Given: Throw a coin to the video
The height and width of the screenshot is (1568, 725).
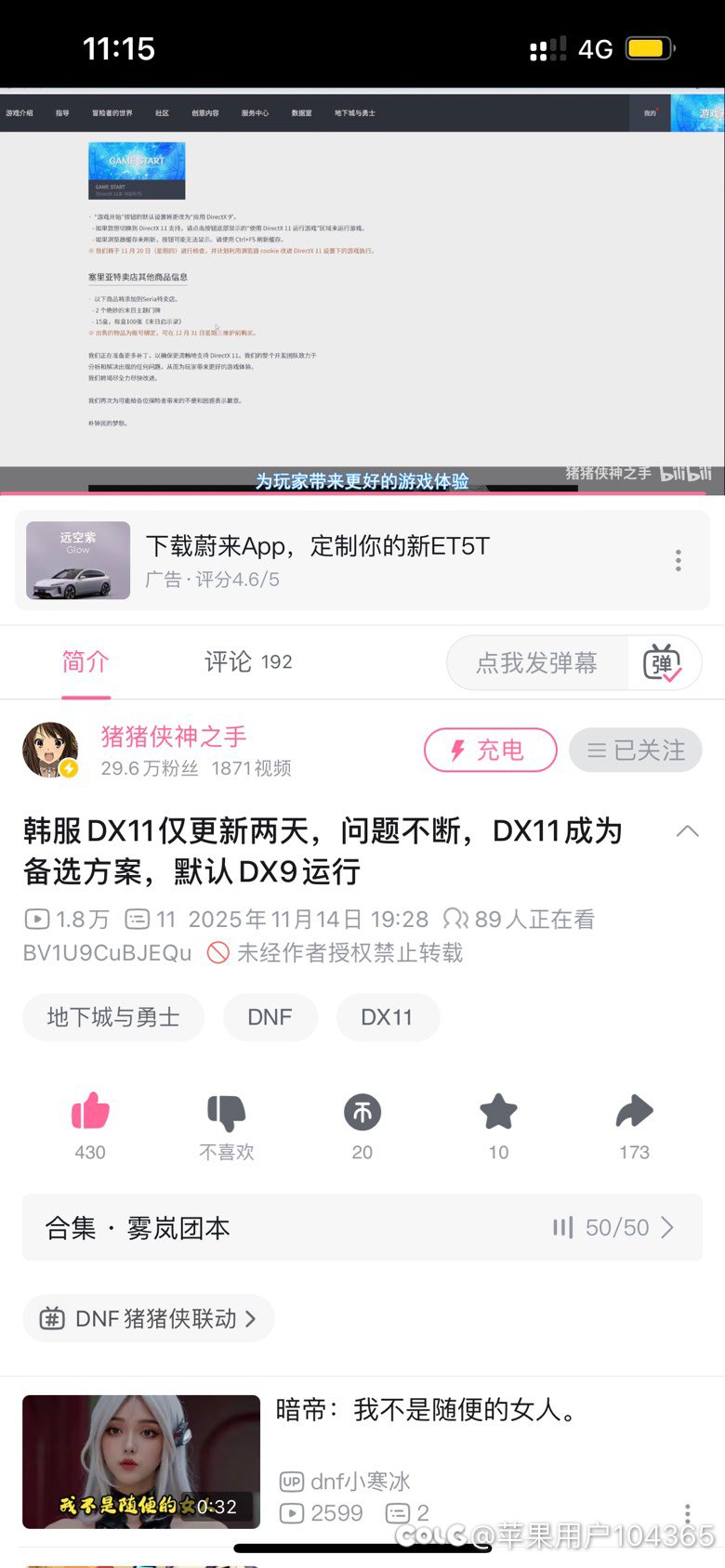Looking at the screenshot, I should click(362, 1113).
